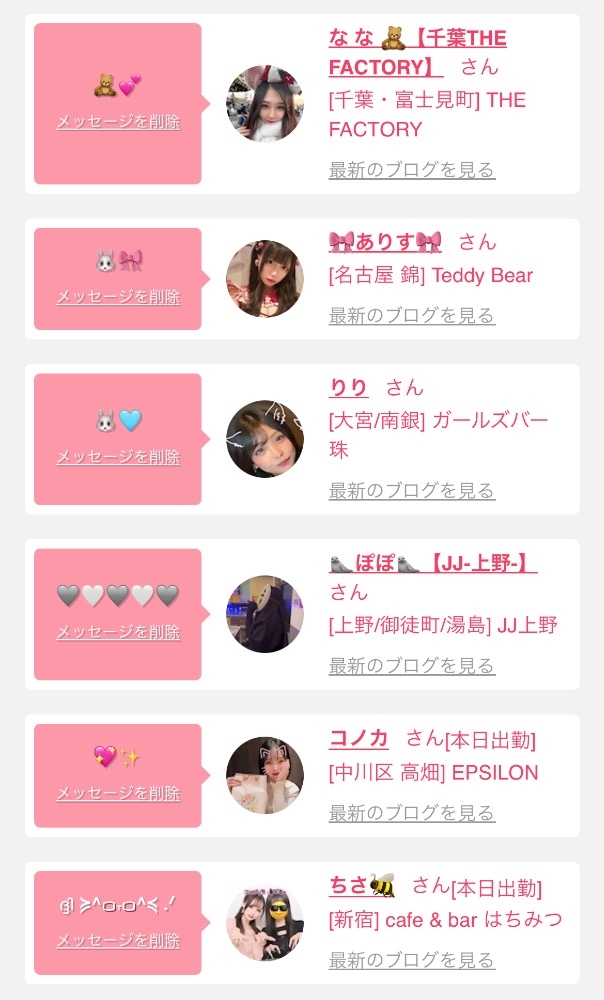Open りり profile name link
Image resolution: width=604 pixels, height=1000 pixels.
(349, 387)
